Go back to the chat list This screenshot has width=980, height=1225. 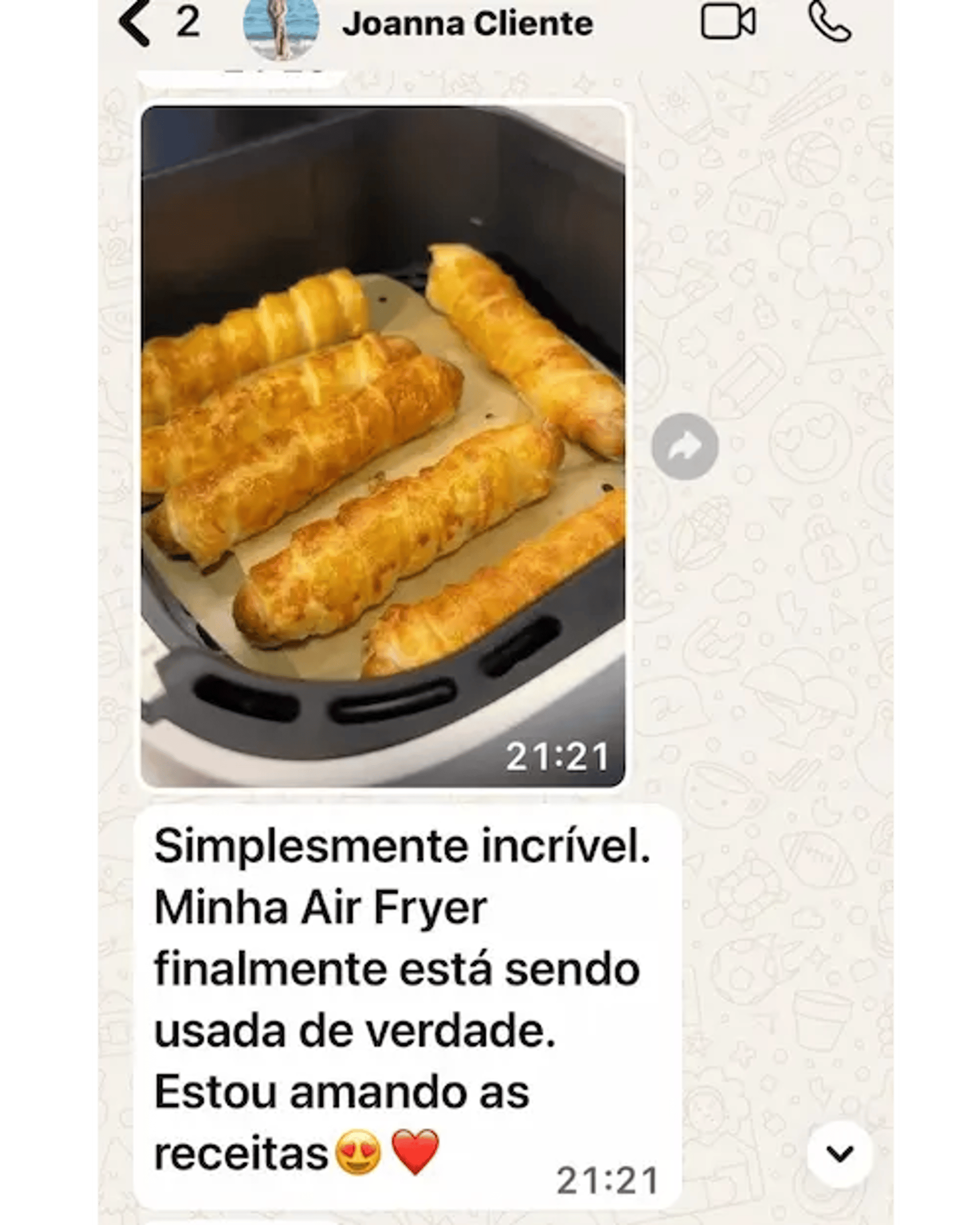[135, 24]
